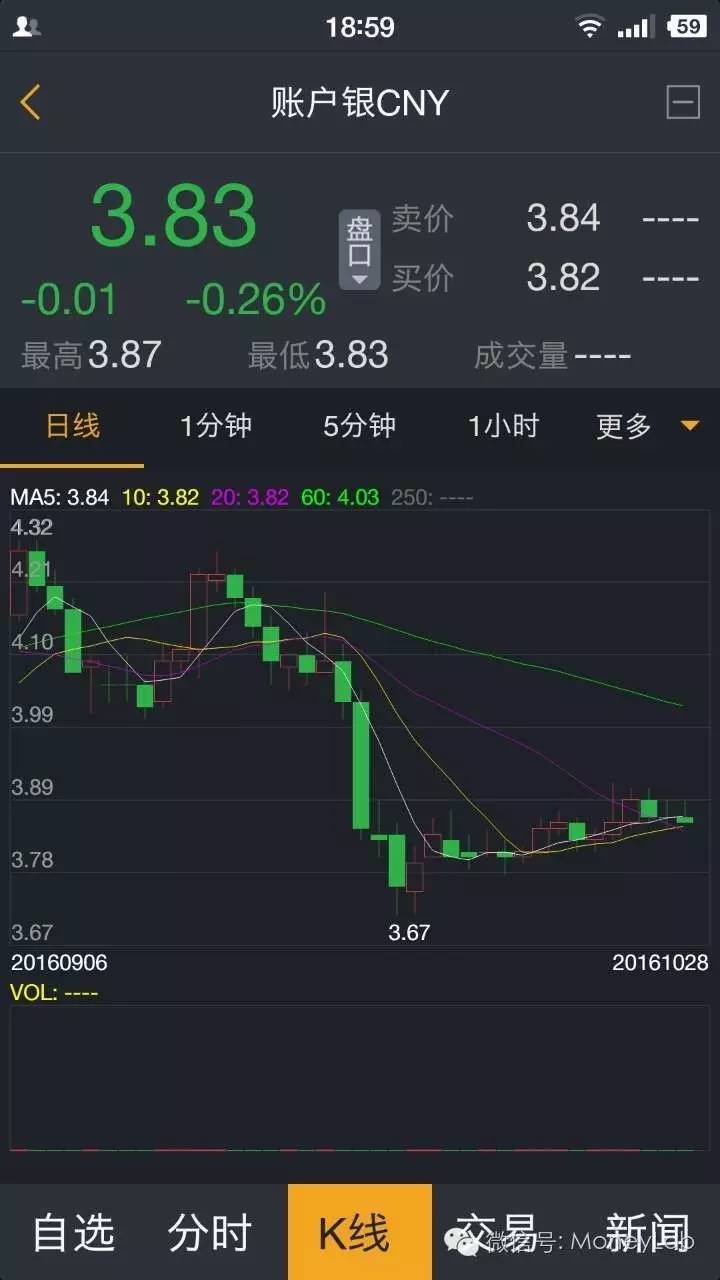The height and width of the screenshot is (1280, 720).
Task: Tap the minimize square icon beside the title
Action: pyautogui.click(x=683, y=103)
